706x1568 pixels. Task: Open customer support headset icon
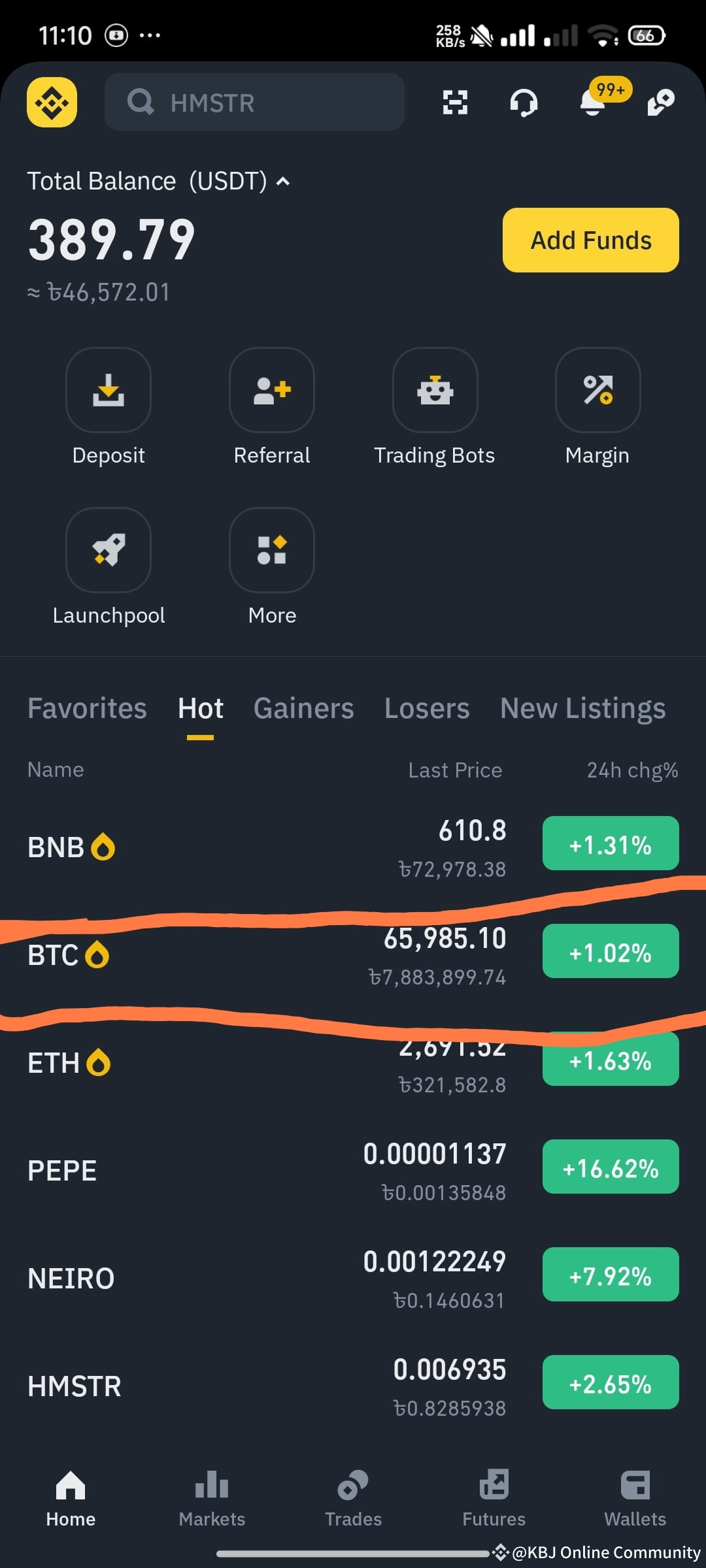point(523,103)
